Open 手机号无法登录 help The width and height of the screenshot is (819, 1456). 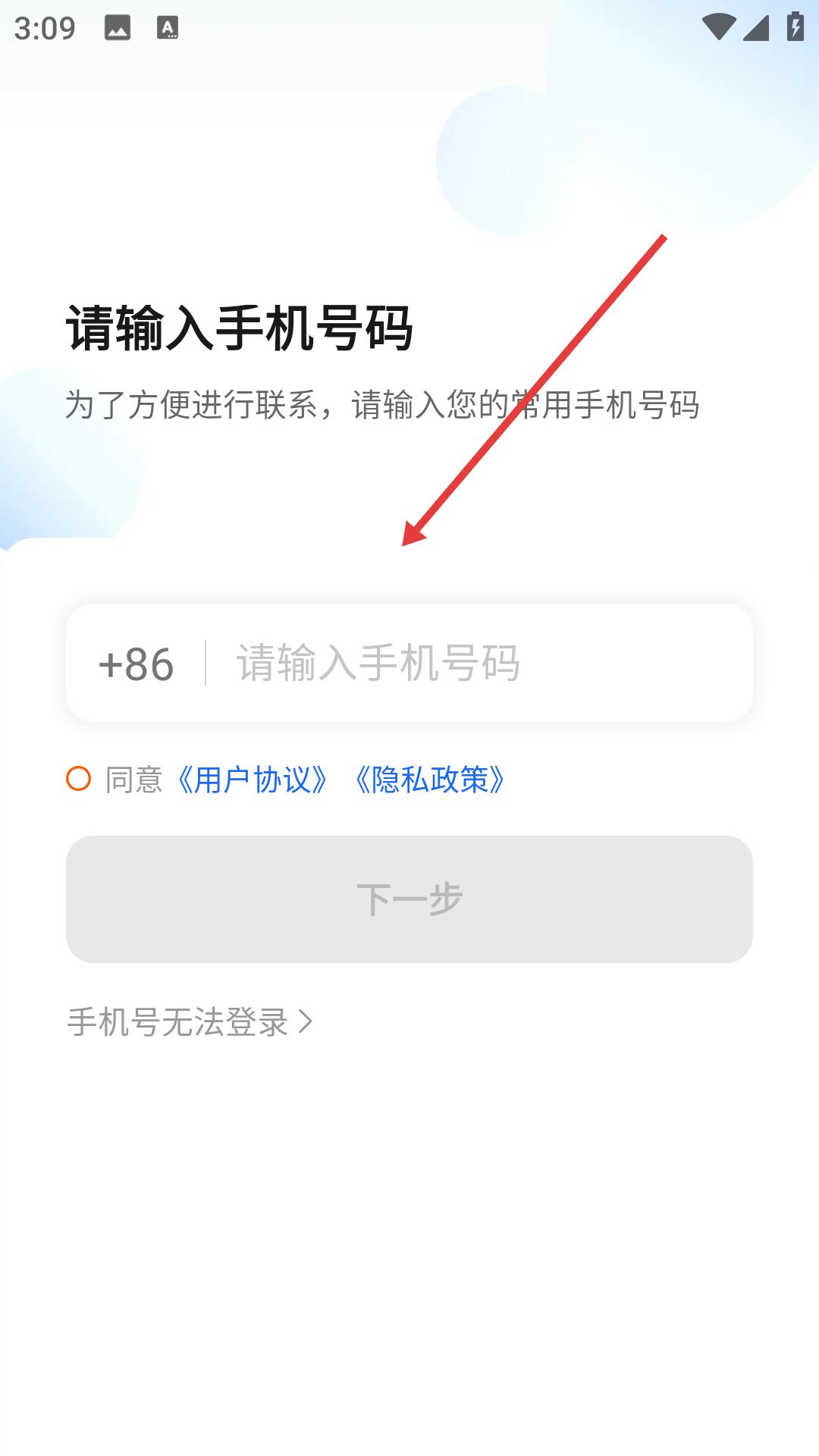click(190, 1022)
